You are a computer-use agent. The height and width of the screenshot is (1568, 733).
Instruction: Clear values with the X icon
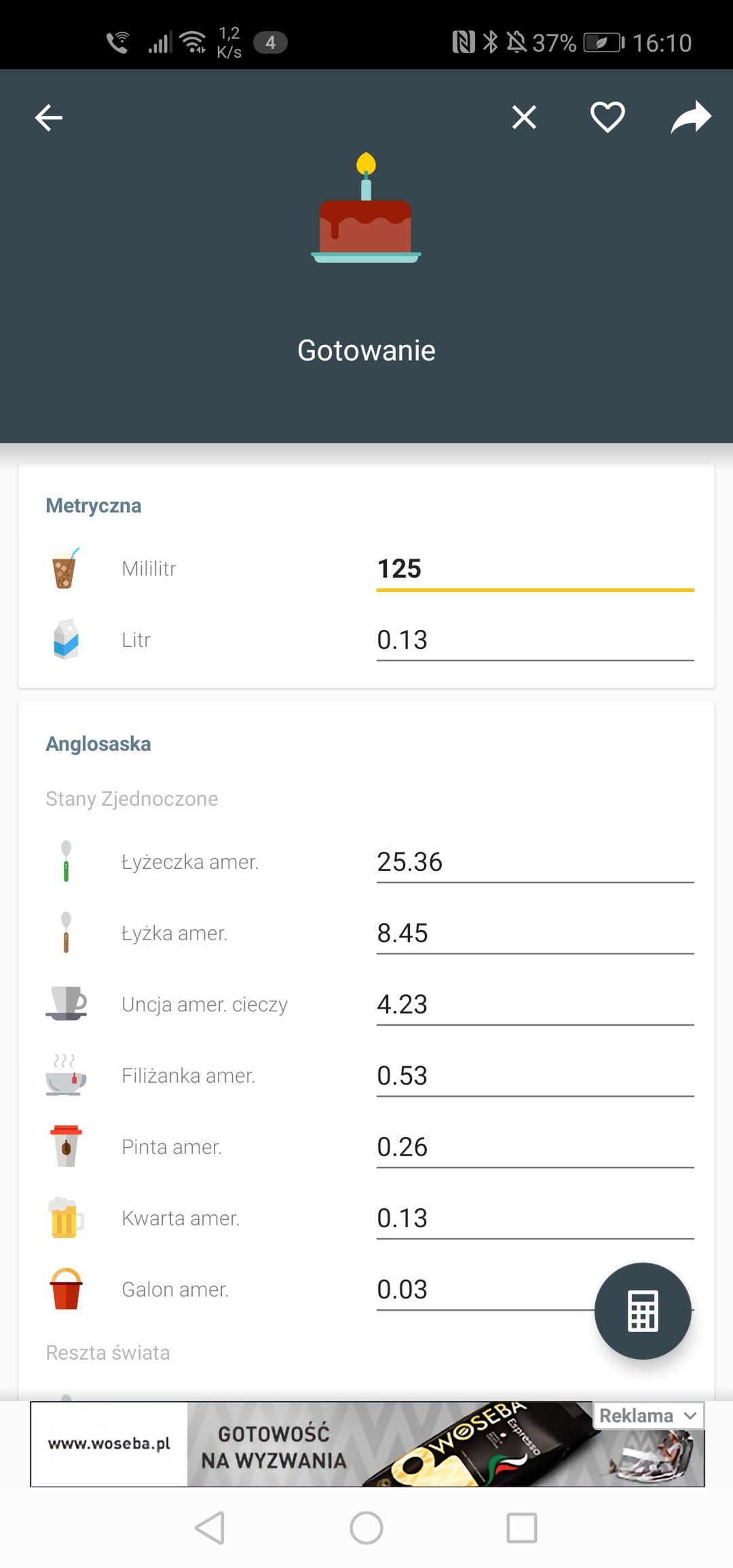[524, 117]
